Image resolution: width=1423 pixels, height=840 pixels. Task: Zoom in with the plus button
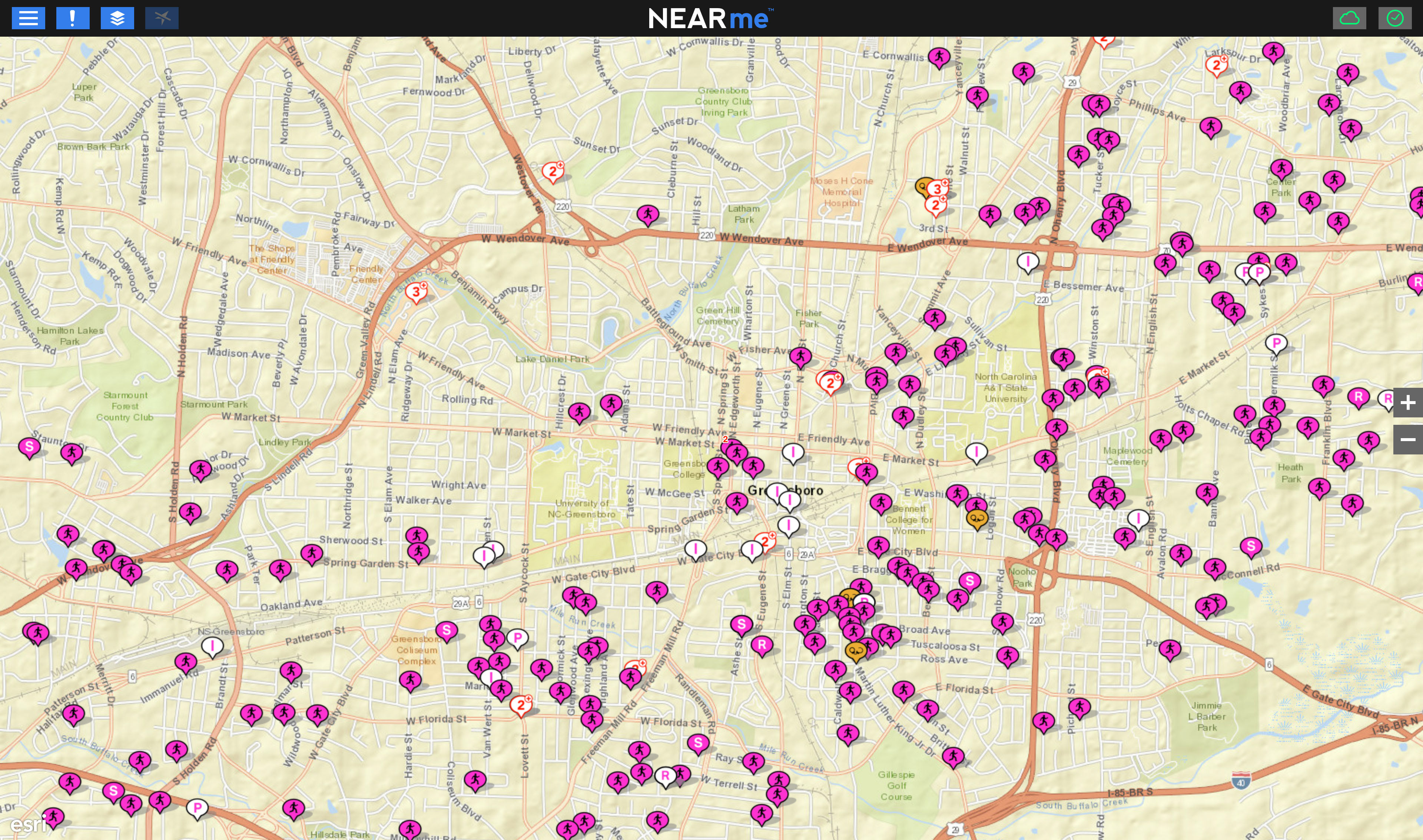[x=1408, y=403]
